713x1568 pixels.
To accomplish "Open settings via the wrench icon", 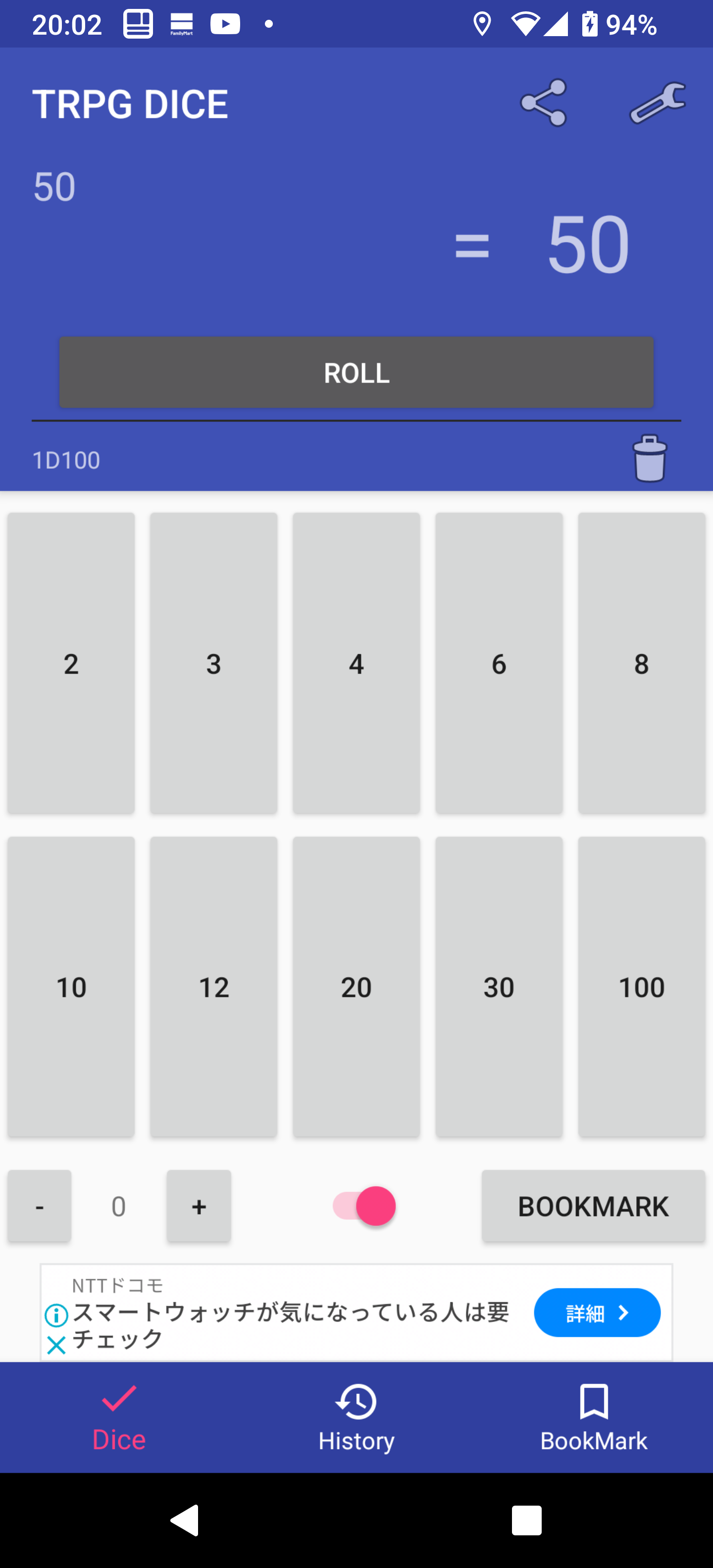I will [x=657, y=103].
